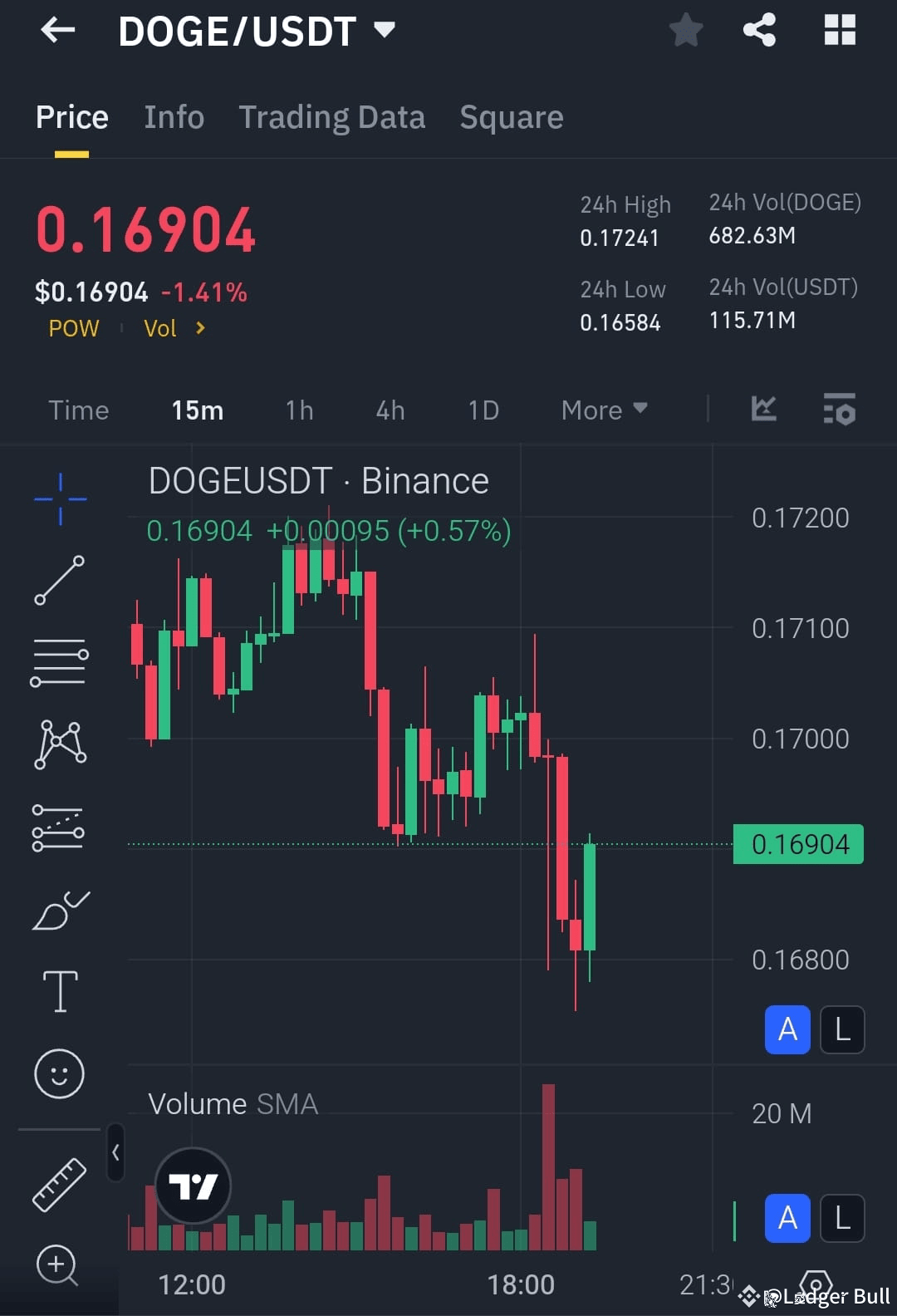The image size is (897, 1316).
Task: Collapse the drawing toolbar with the chevron
Action: [115, 1153]
